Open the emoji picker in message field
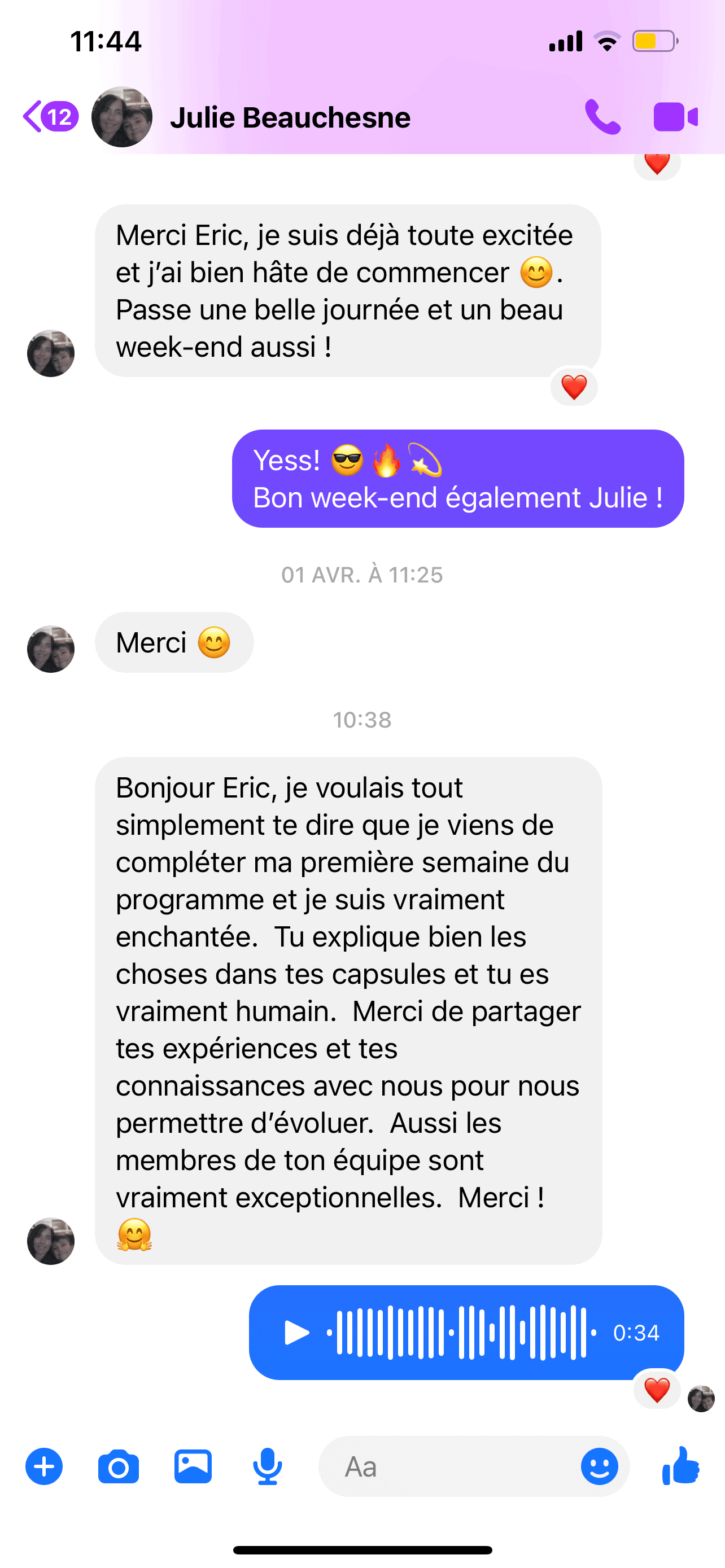 (599, 1467)
